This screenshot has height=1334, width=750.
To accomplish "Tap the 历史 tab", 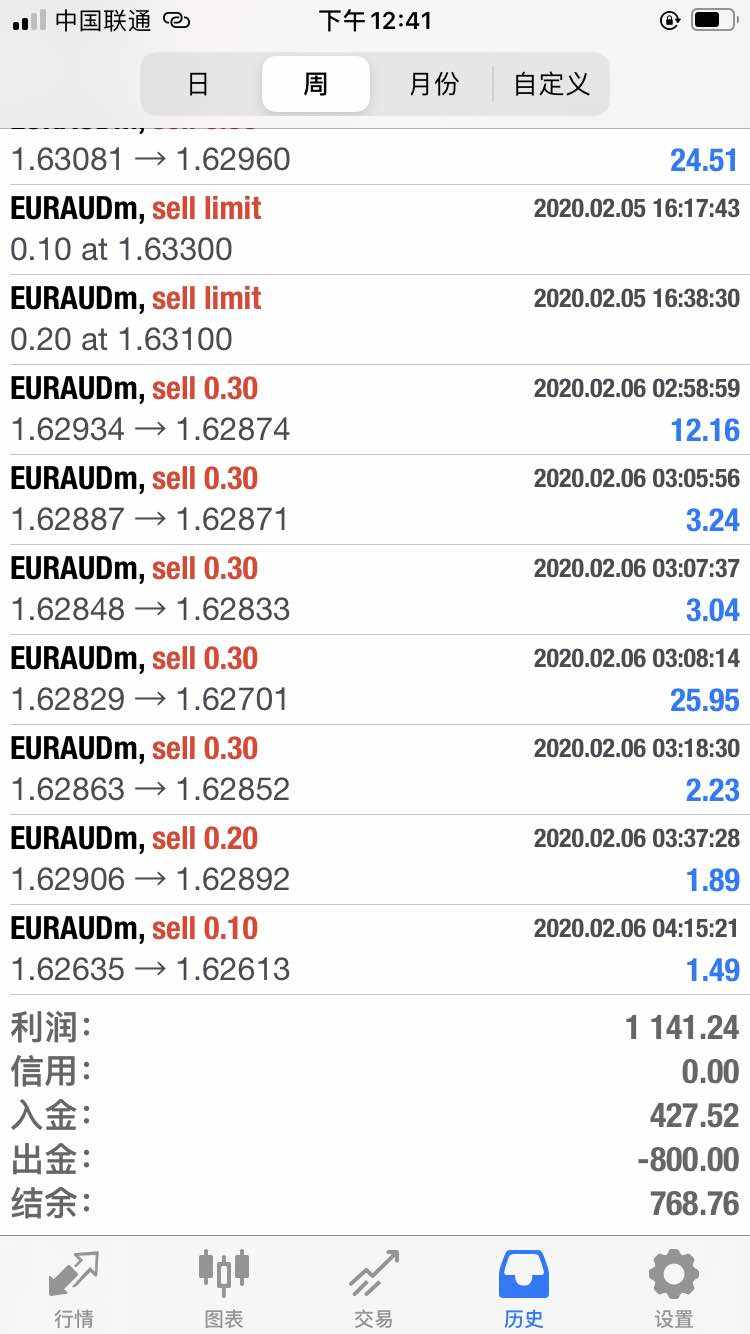I will coord(524,1287).
